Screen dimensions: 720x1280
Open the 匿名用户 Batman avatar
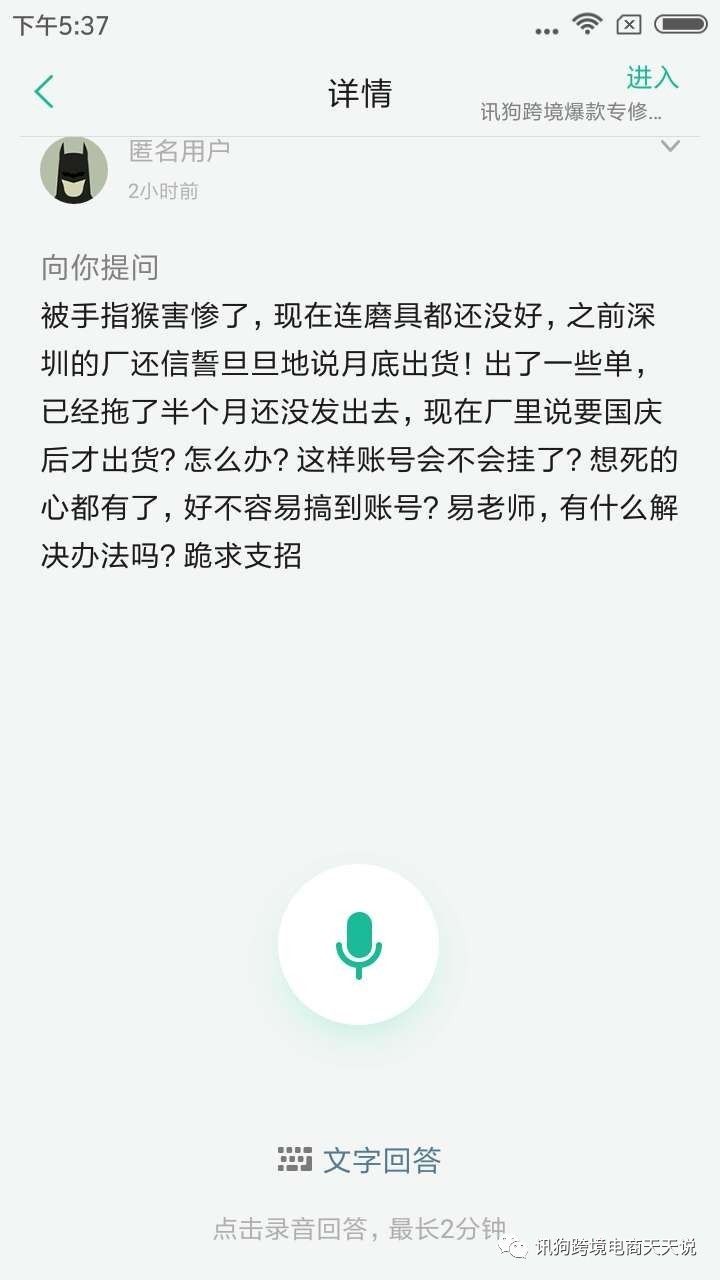click(x=74, y=170)
